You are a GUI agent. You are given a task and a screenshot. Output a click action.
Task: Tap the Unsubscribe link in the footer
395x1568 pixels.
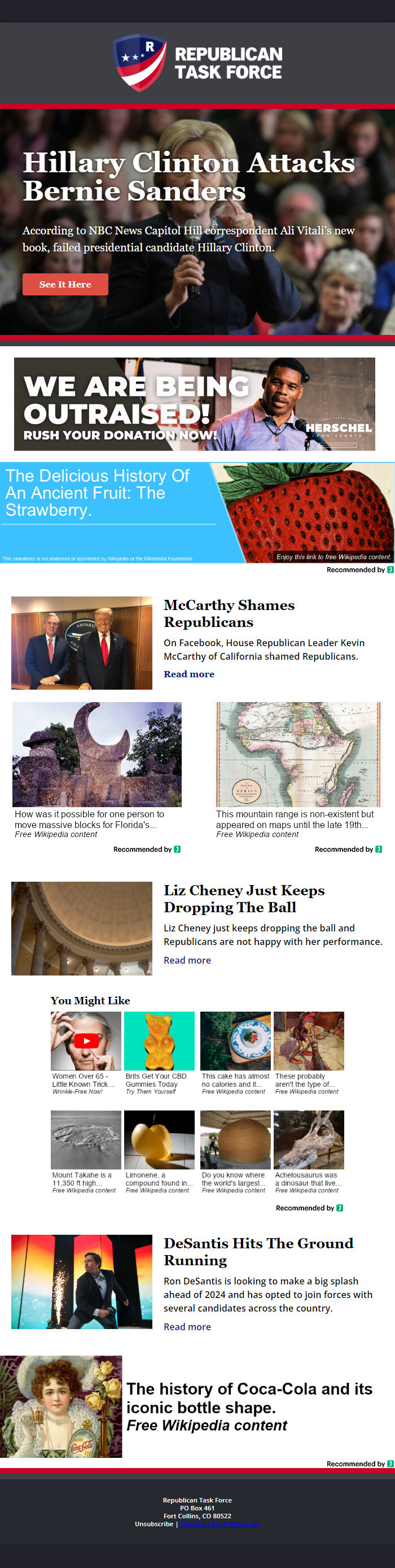(x=153, y=1523)
